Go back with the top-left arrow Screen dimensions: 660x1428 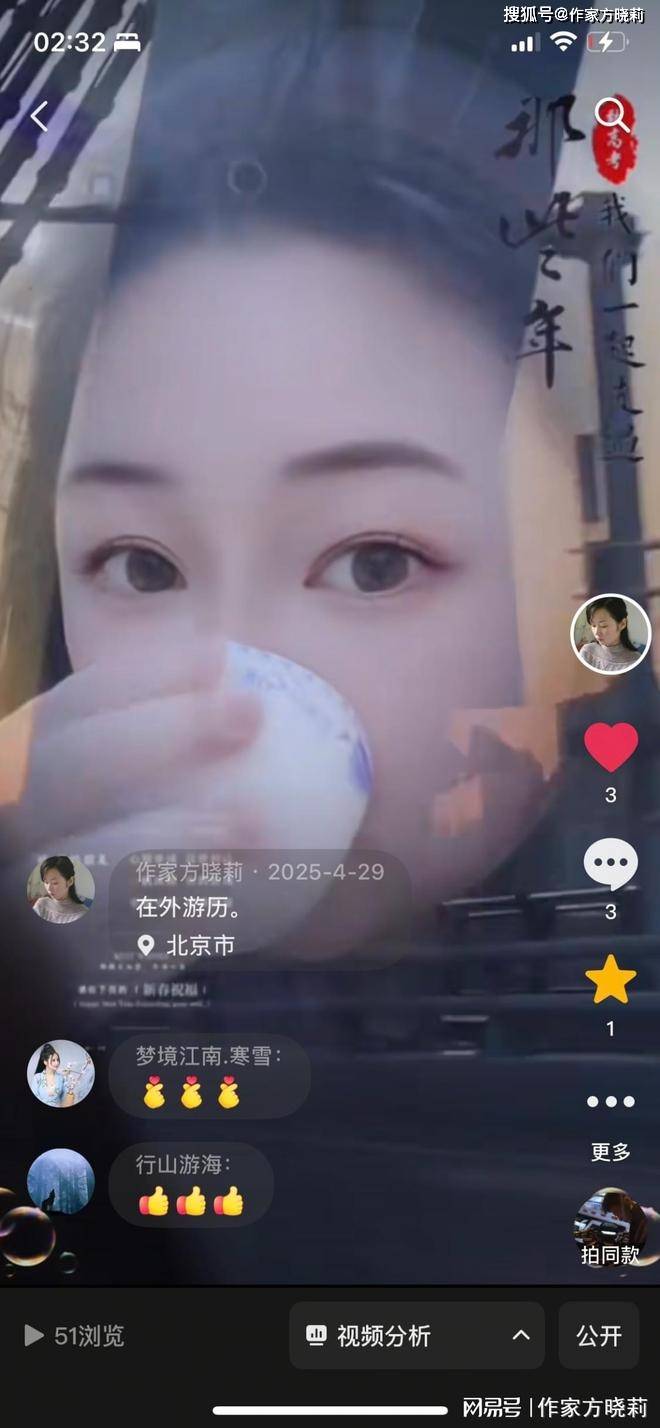pyautogui.click(x=39, y=117)
